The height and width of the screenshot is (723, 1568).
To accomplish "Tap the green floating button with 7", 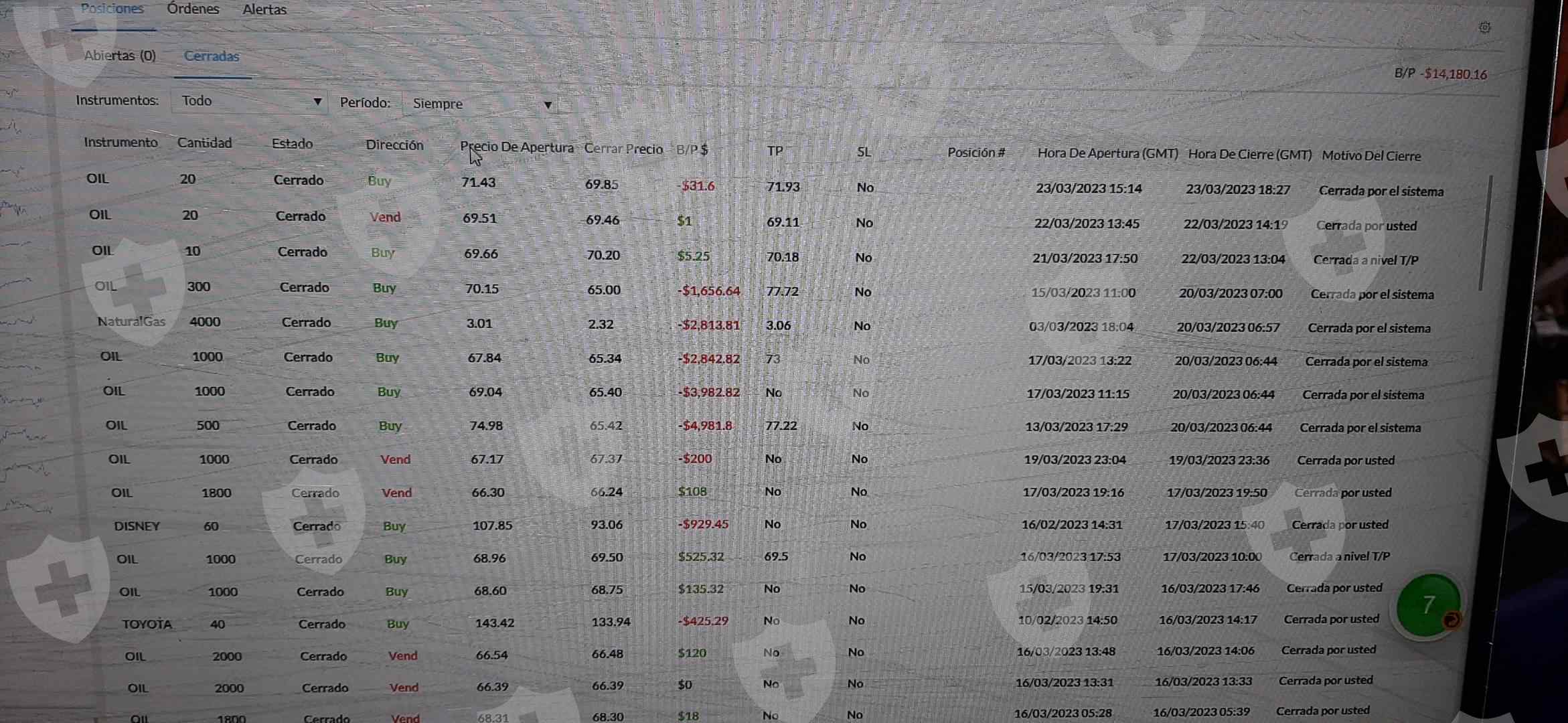I will click(x=1428, y=606).
